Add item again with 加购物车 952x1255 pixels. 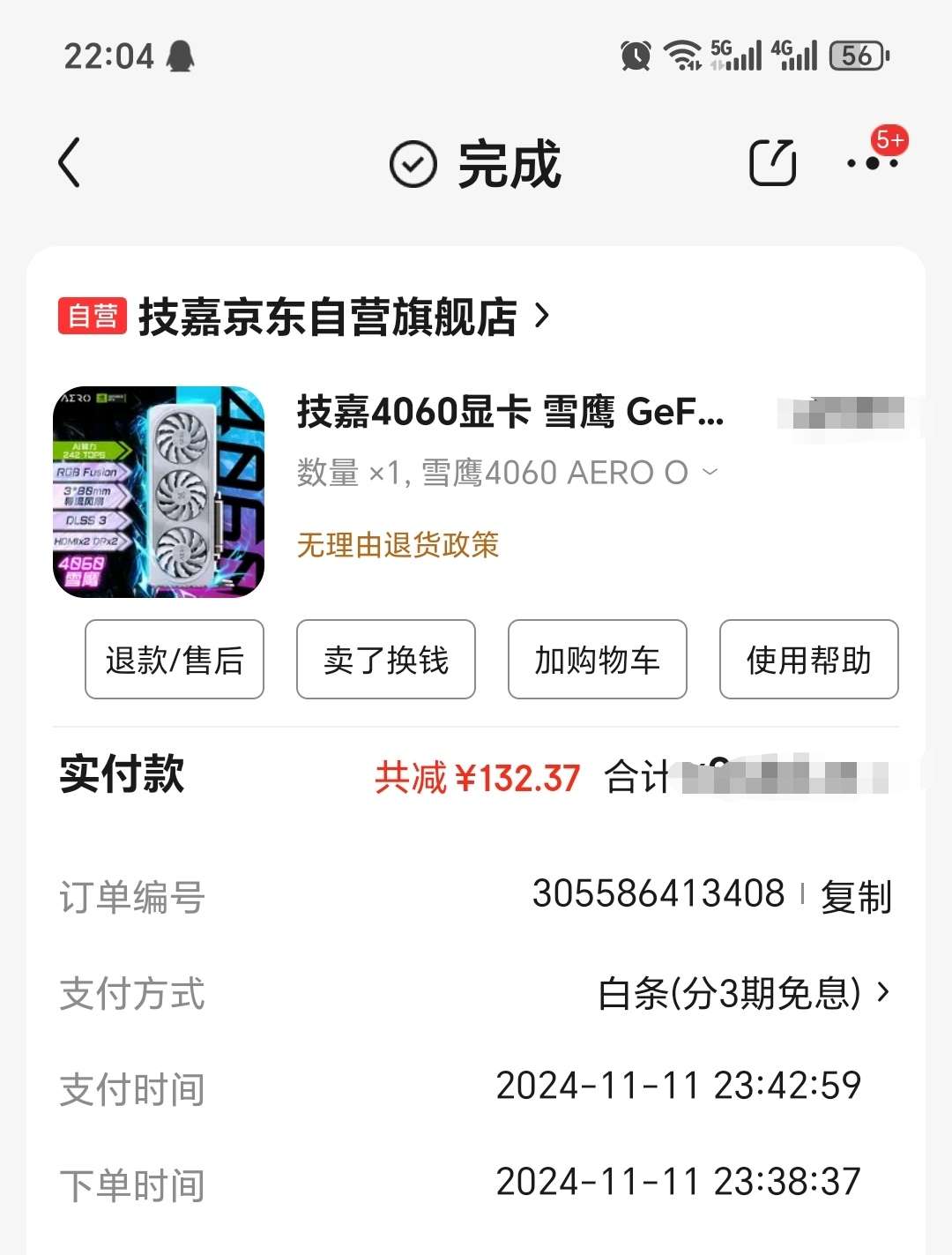coord(598,660)
